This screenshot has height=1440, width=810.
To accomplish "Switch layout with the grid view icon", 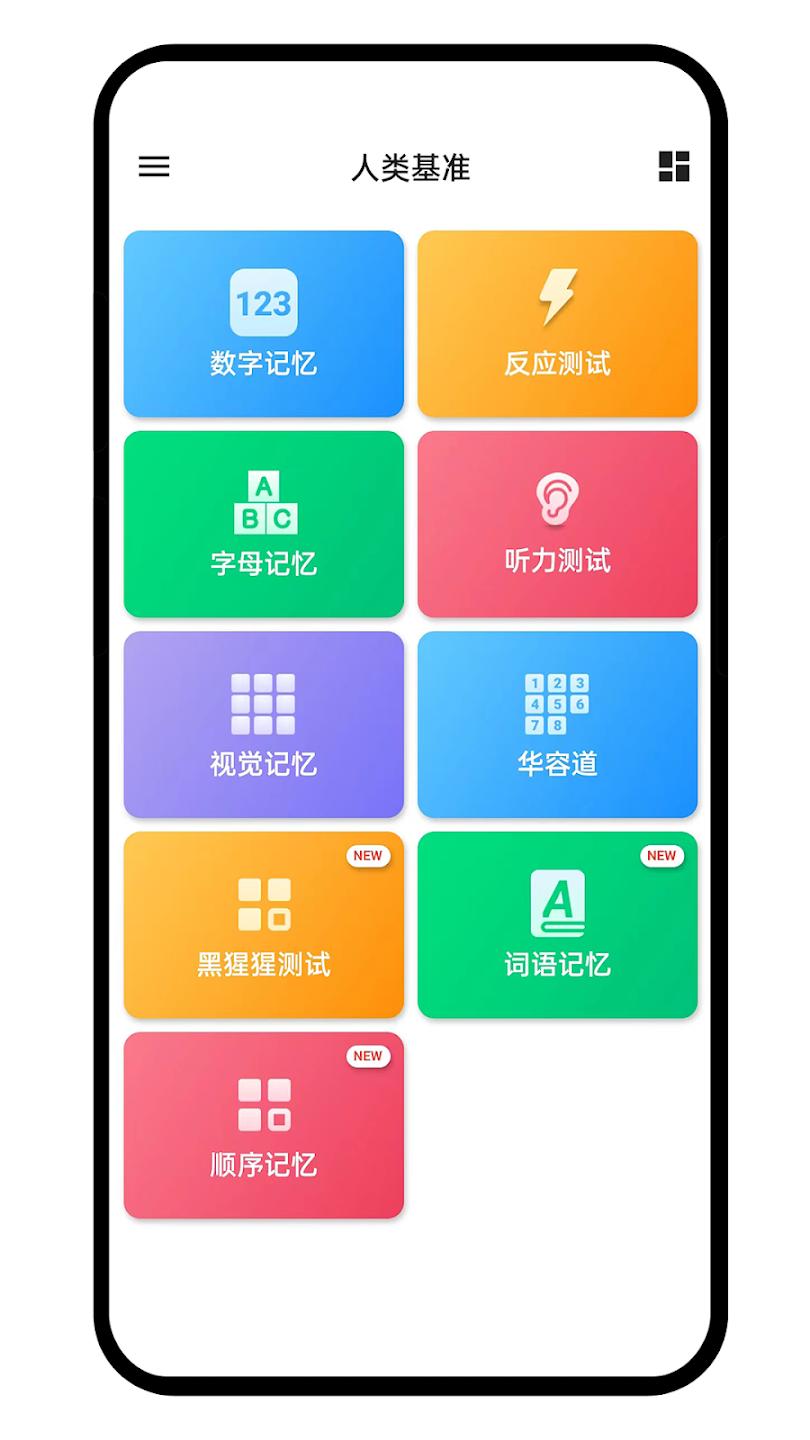I will click(674, 166).
